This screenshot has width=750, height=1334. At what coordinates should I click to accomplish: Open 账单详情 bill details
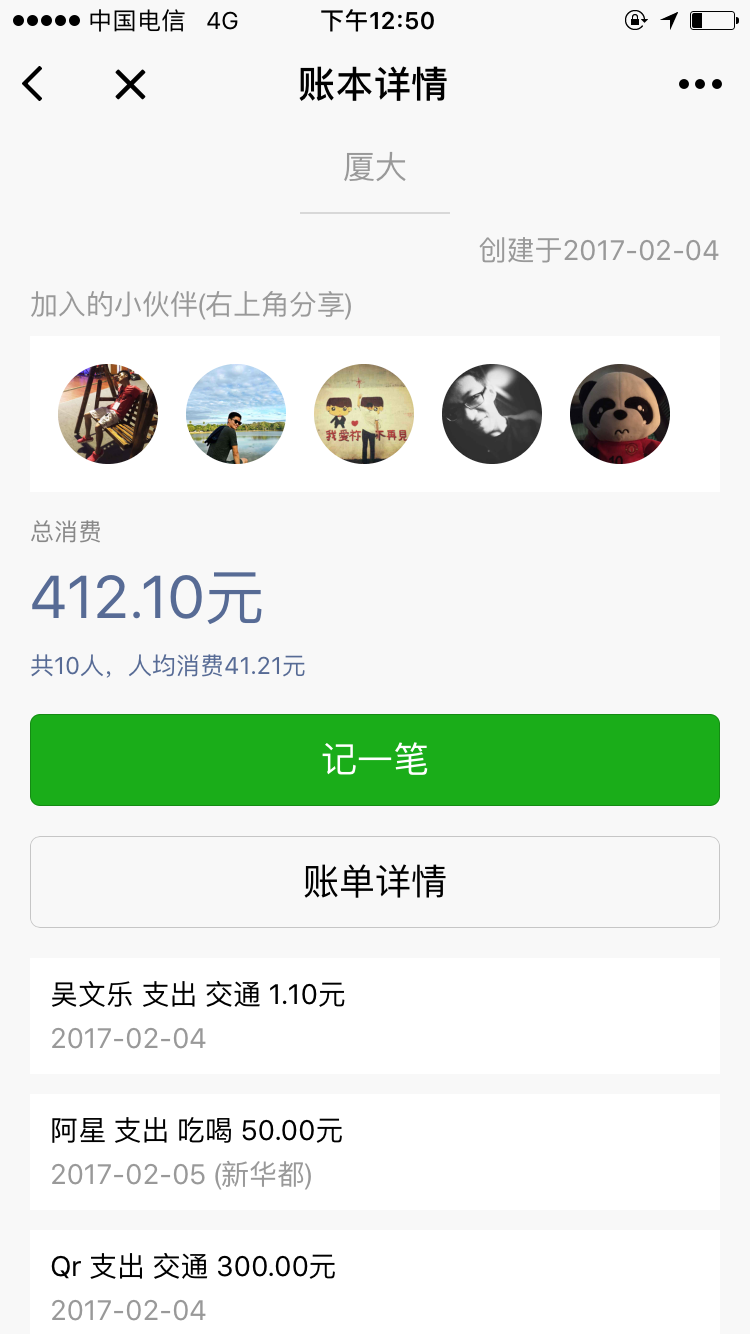tap(375, 882)
